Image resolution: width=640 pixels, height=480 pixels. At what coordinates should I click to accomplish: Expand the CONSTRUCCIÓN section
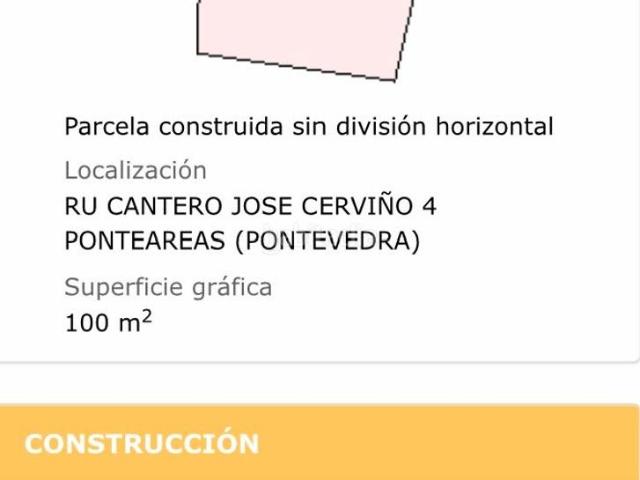(x=319, y=443)
